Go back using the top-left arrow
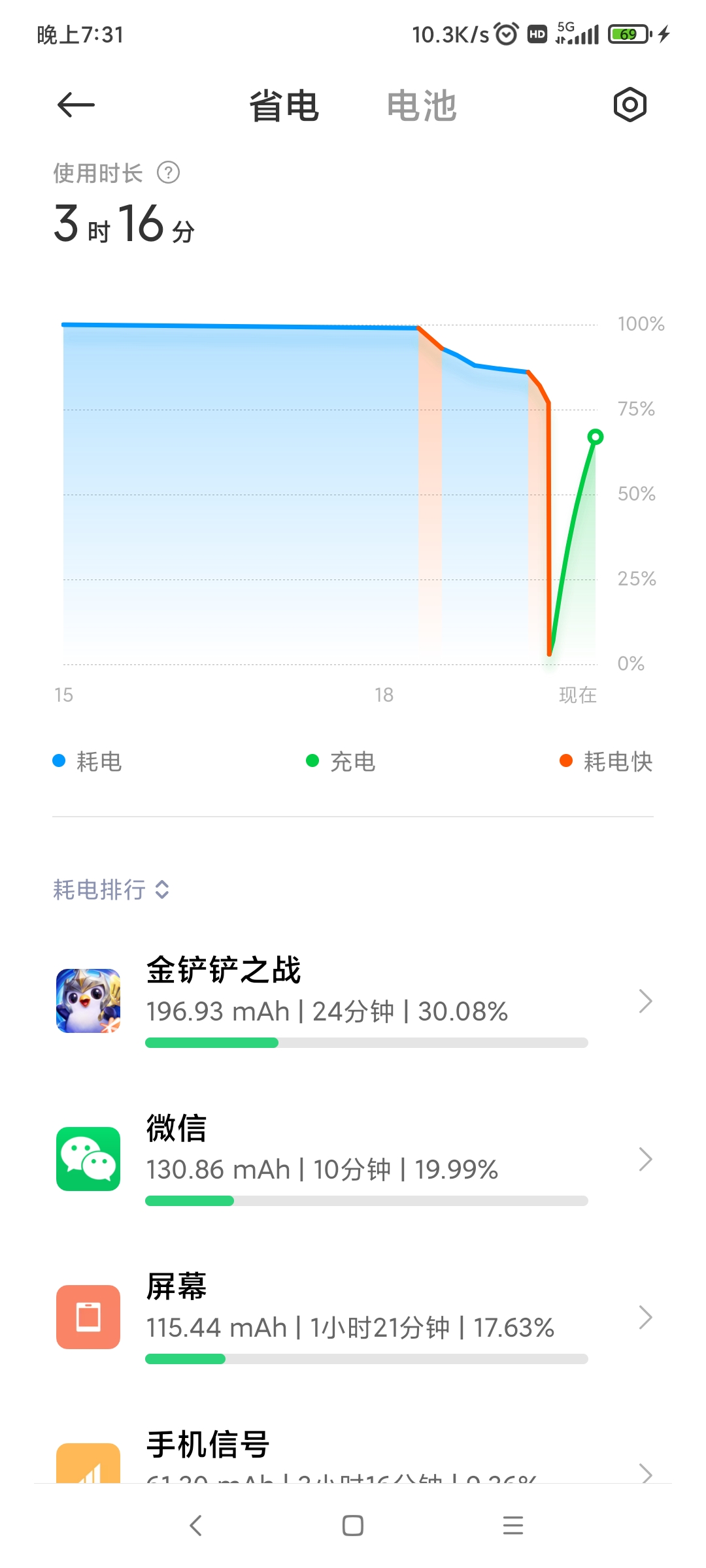This screenshot has width=706, height=1568. (76, 105)
